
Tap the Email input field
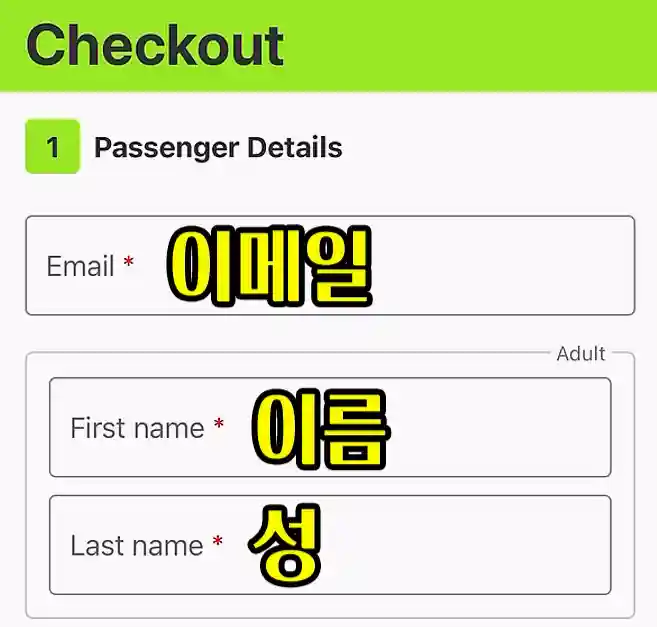point(330,266)
